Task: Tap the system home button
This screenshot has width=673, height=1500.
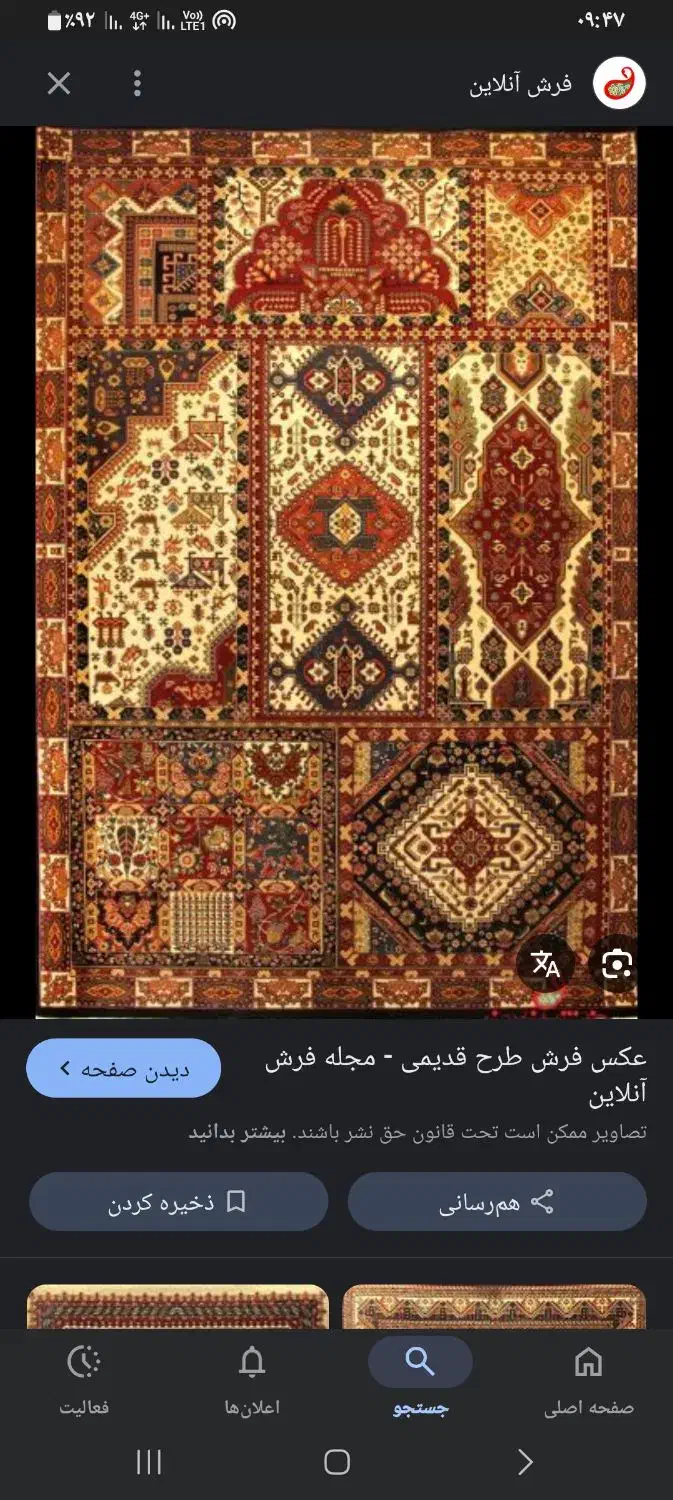Action: point(337,1463)
